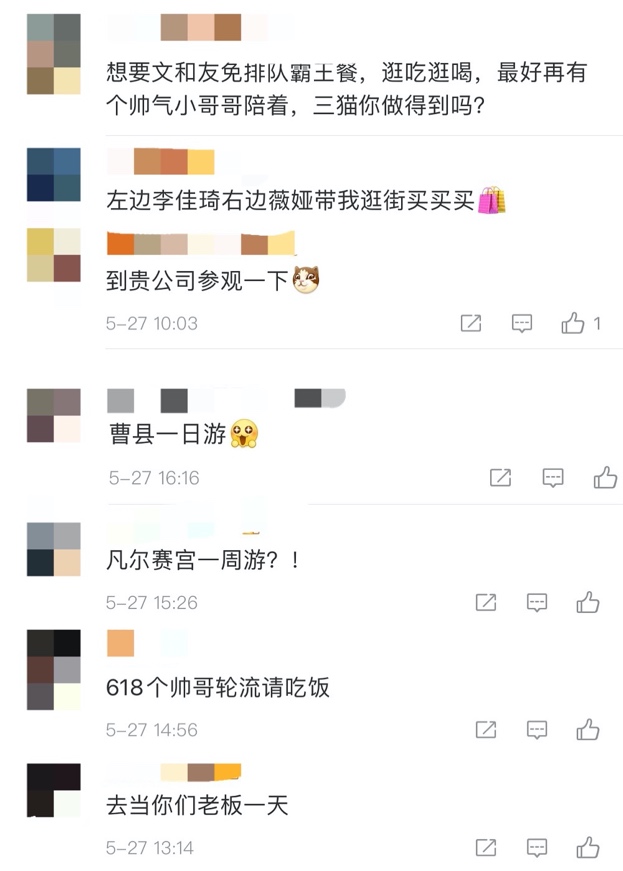Like the comment 到贵公司参观一下
This screenshot has height=871, width=623.
pyautogui.click(x=573, y=323)
